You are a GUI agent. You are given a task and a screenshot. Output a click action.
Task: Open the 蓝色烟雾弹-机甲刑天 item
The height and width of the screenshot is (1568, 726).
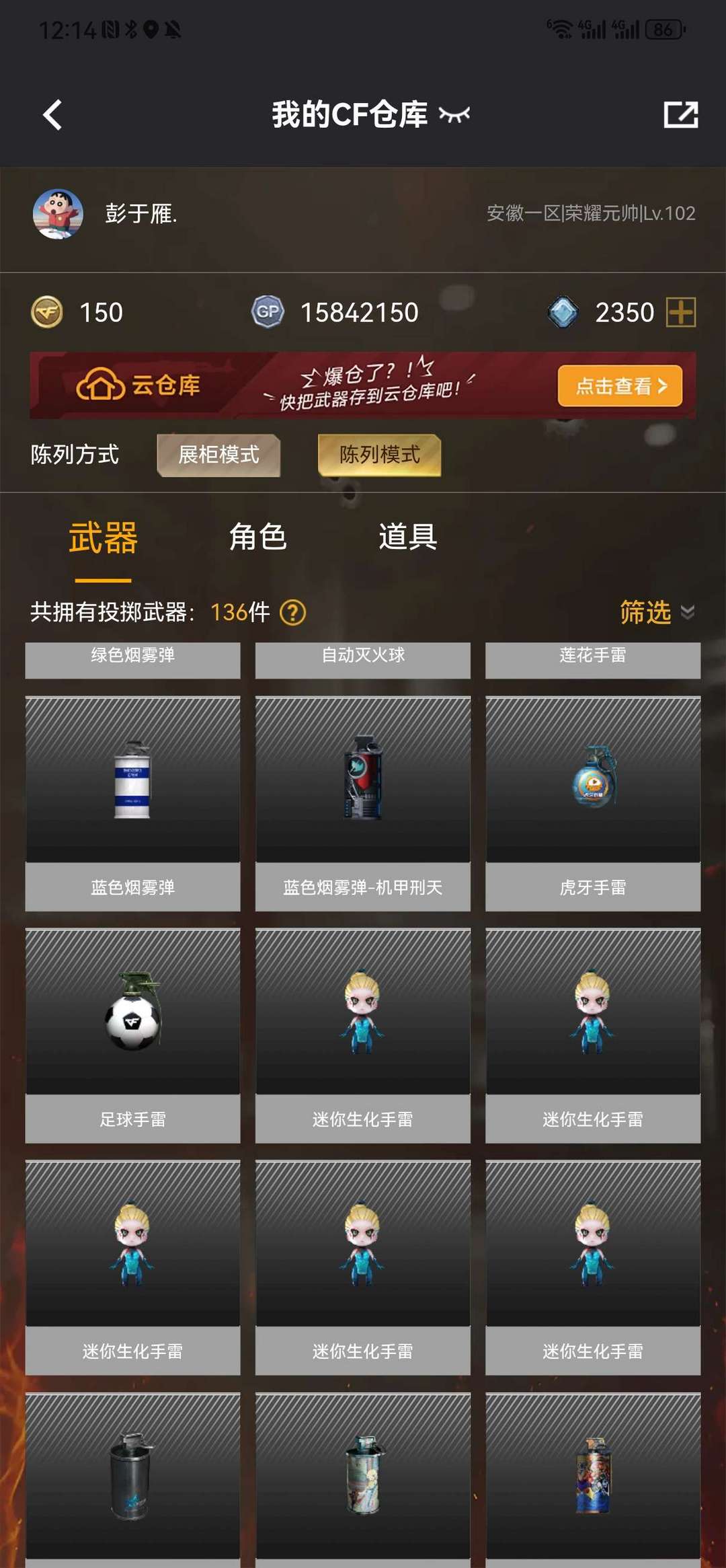[x=363, y=804]
